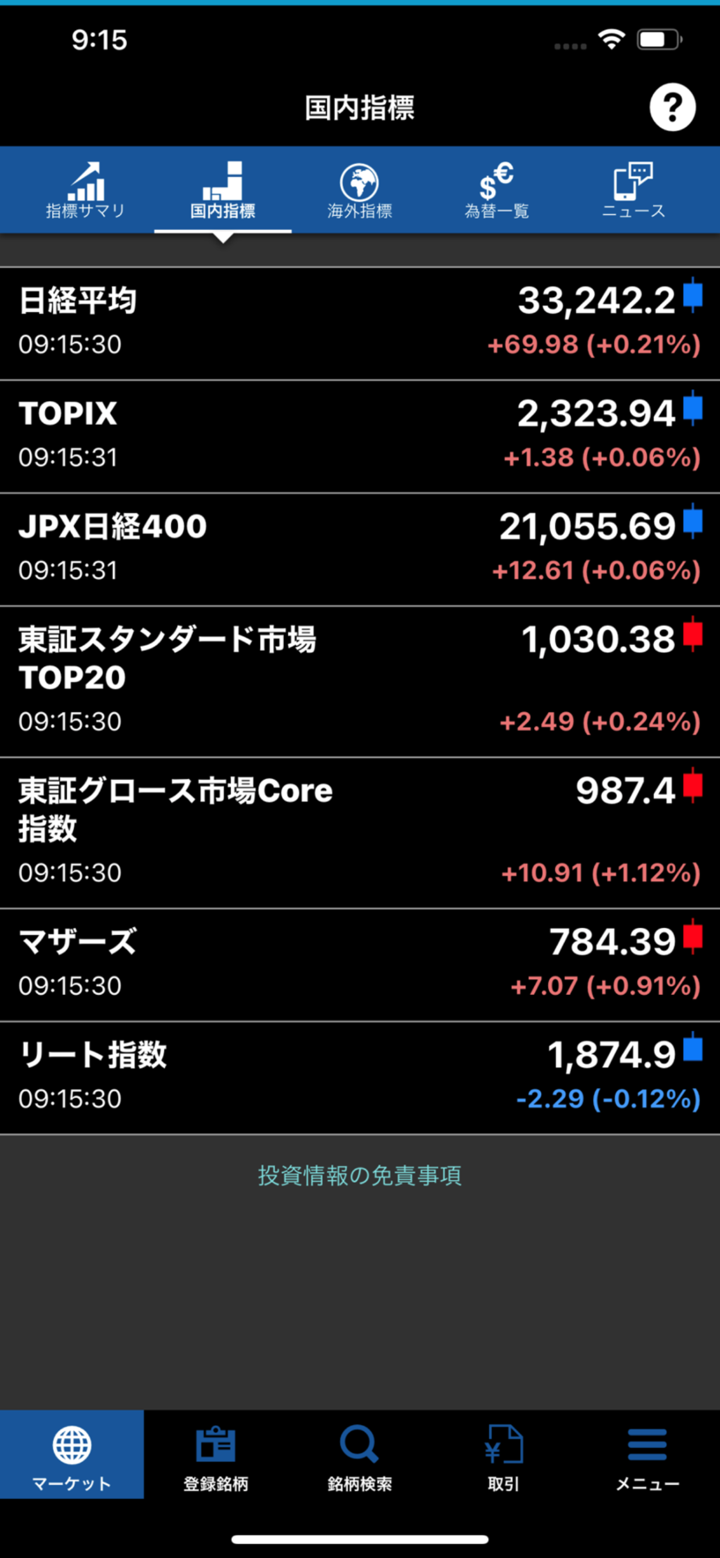The image size is (720, 1558).
Task: Switch to 登録銘柄 in bottom navigation
Action: (216, 1455)
